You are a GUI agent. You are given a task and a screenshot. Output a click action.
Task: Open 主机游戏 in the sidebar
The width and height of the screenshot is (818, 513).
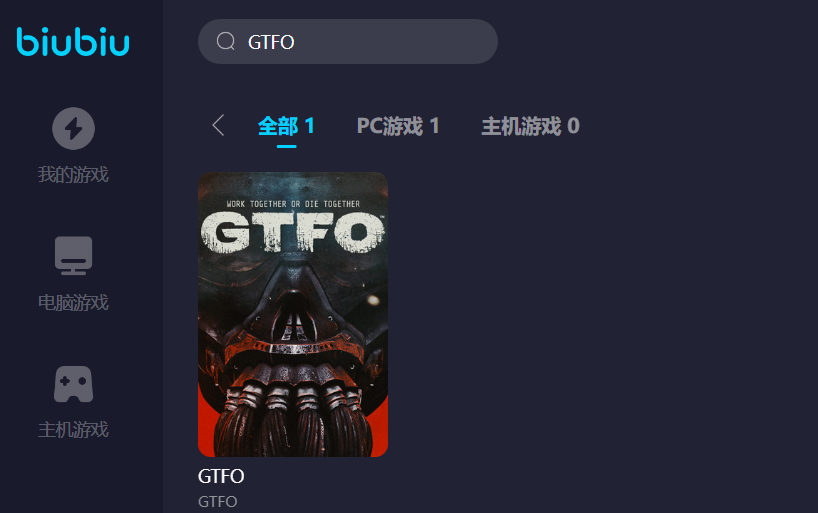click(73, 400)
